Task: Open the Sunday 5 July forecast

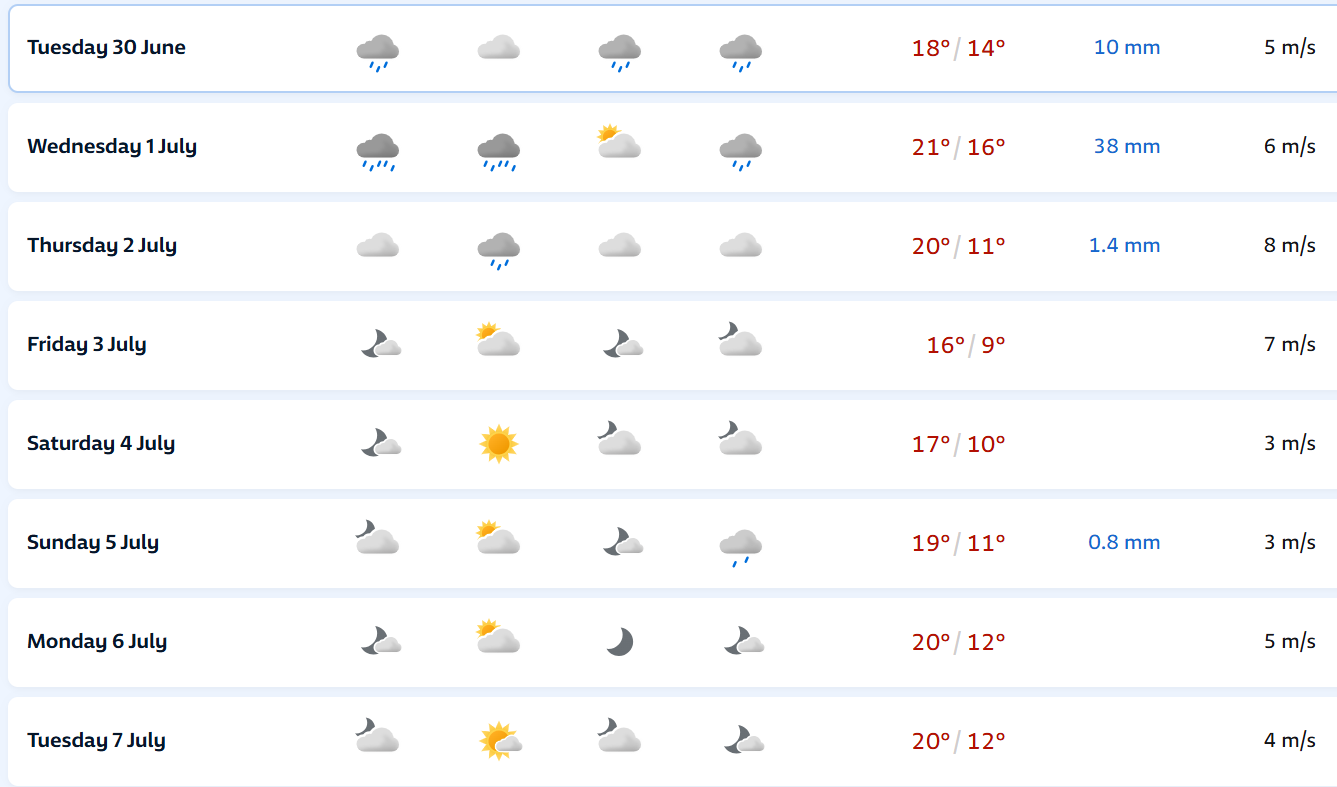Action: pyautogui.click(x=672, y=543)
